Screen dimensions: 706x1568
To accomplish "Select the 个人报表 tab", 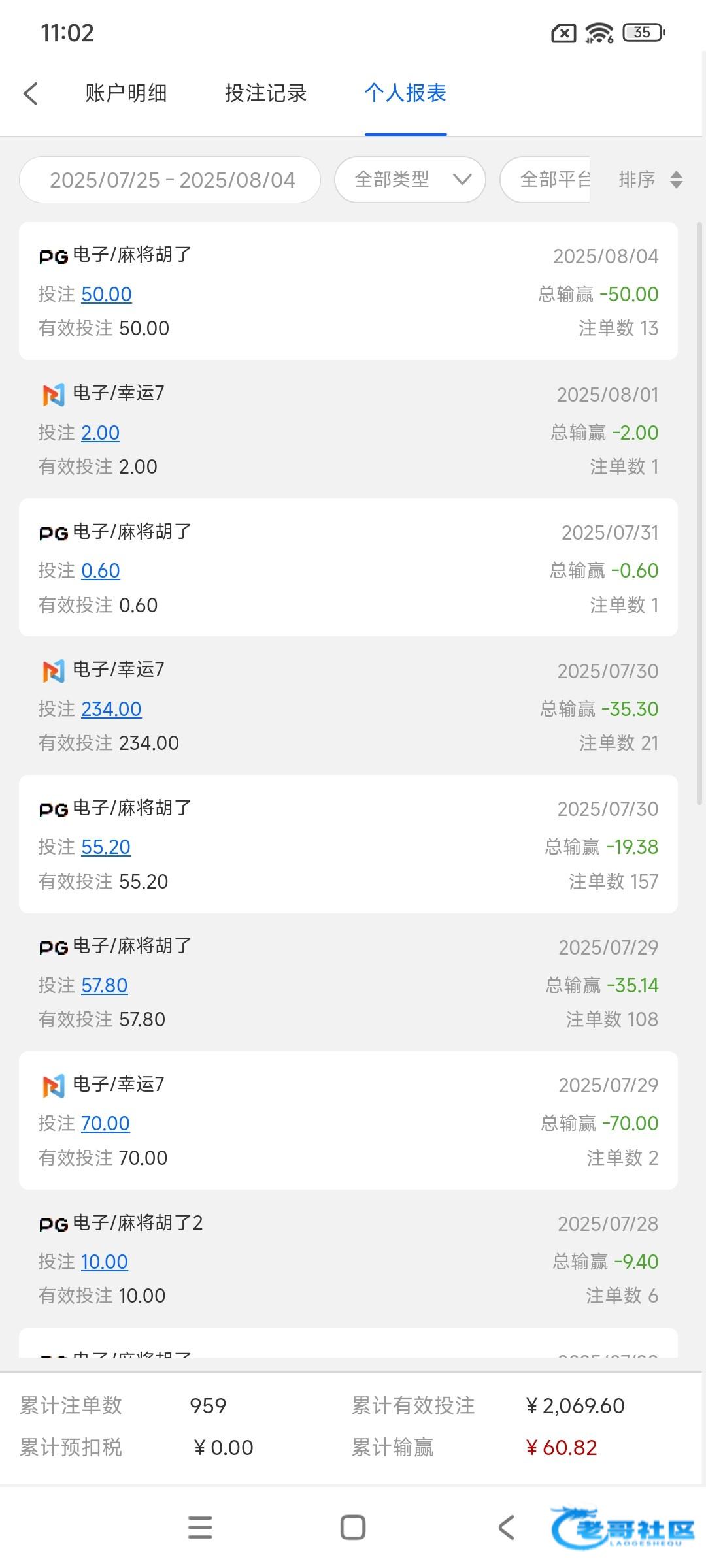I will click(405, 93).
